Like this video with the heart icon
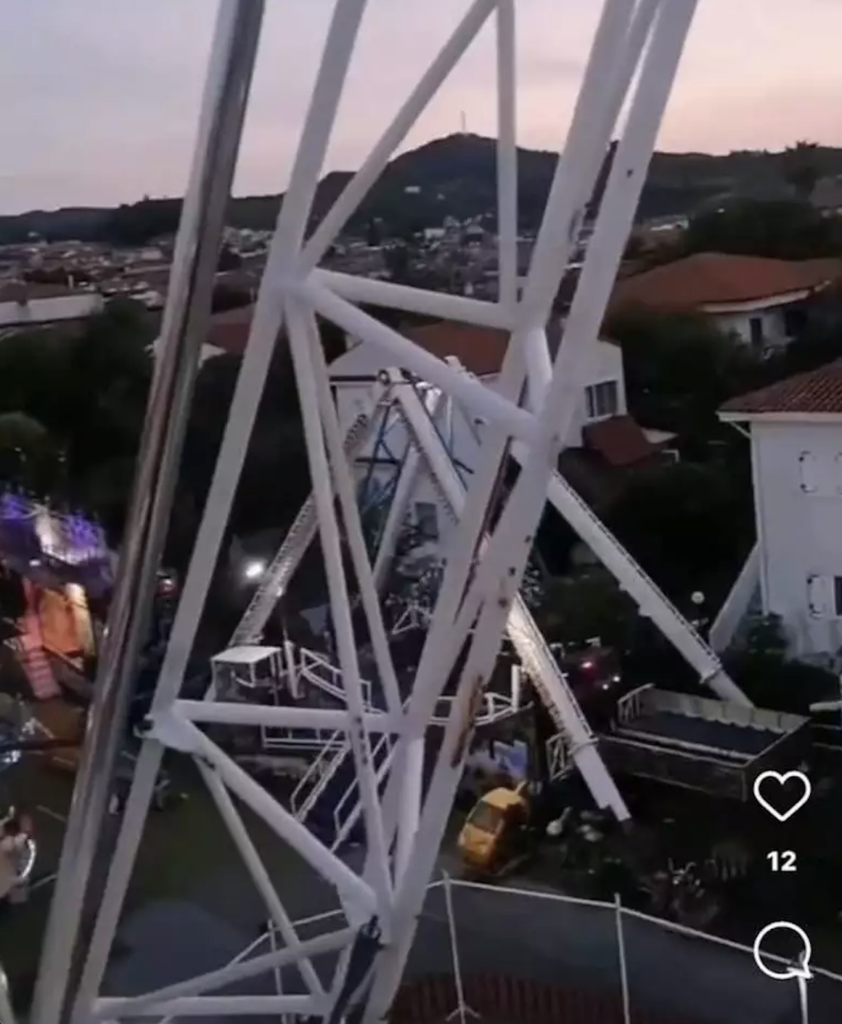The image size is (842, 1024). pos(781,795)
